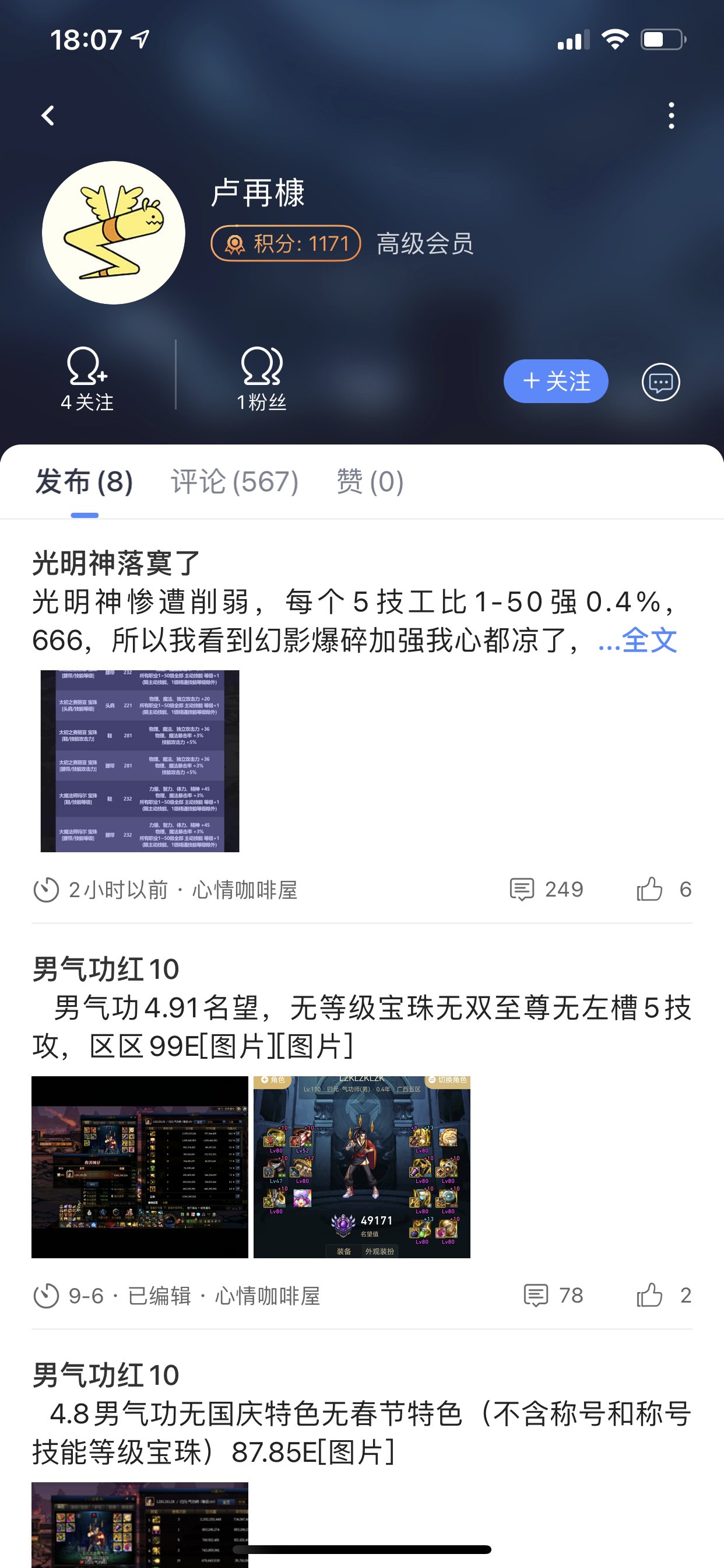Open the character equipment image showing 49171
The width and height of the screenshot is (724, 1568).
coord(361,1167)
